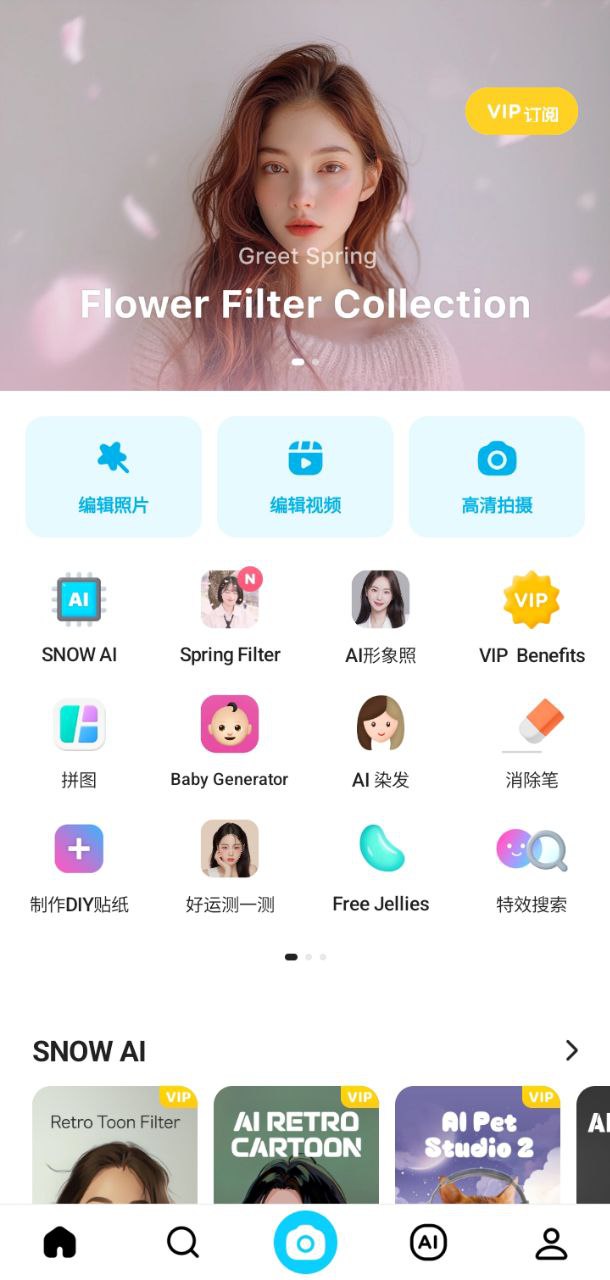Open AI 染发 hair dye tool
610x1280 pixels.
pyautogui.click(x=380, y=725)
